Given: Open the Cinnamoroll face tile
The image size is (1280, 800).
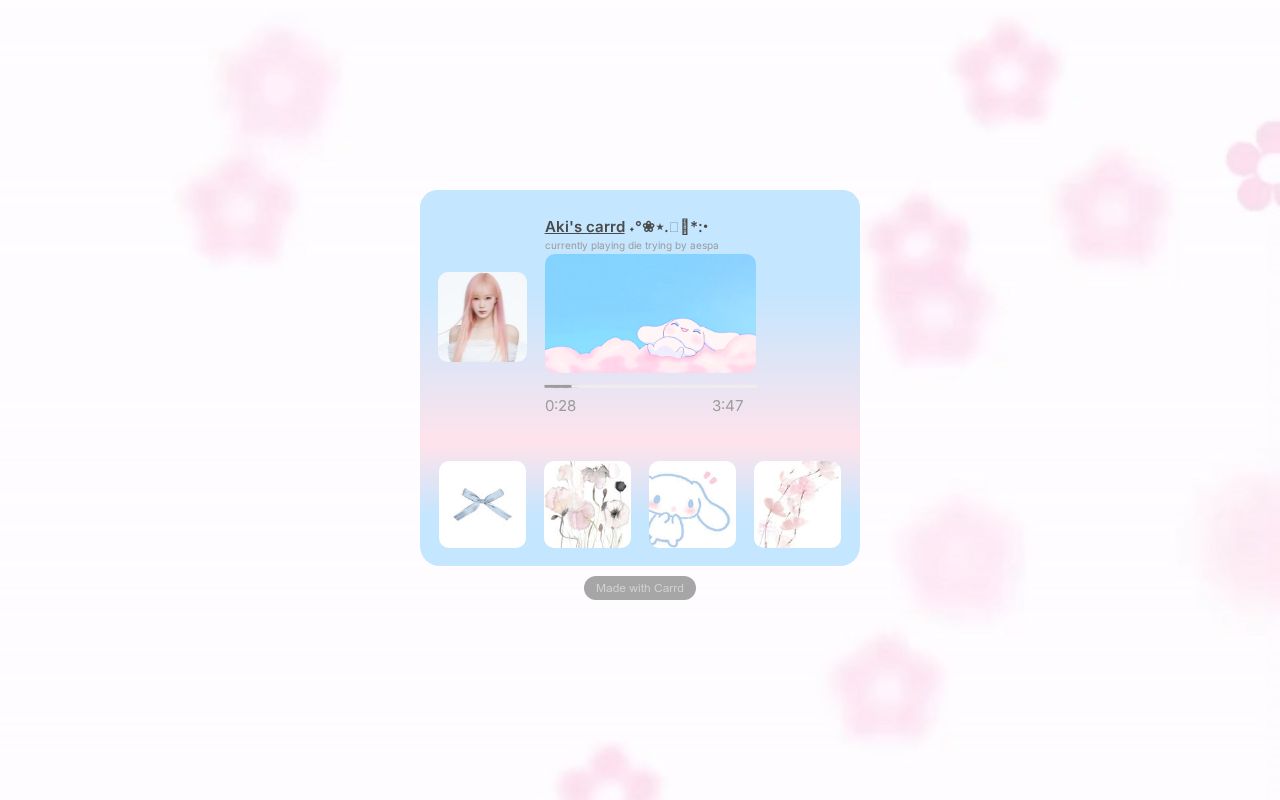Looking at the screenshot, I should point(692,504).
